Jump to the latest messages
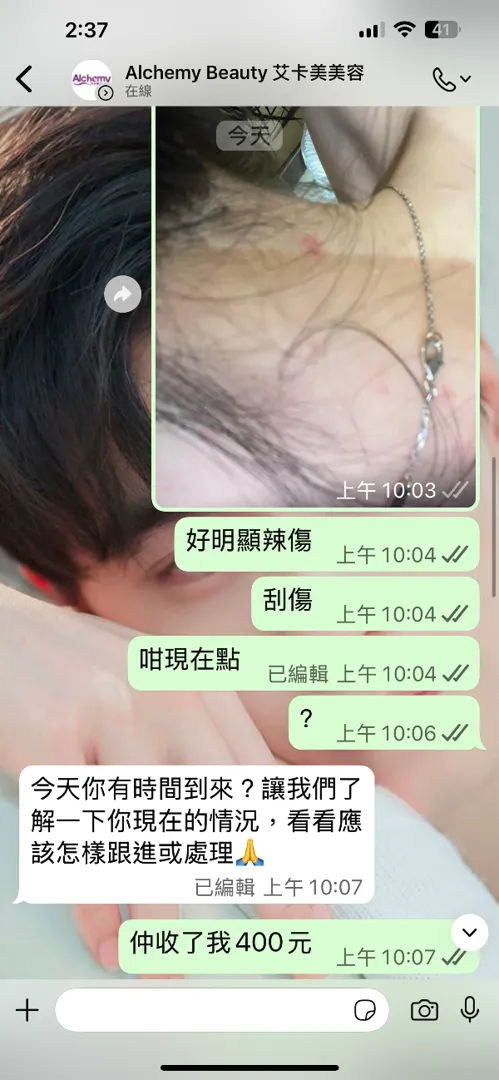This screenshot has width=499, height=1080. (x=469, y=933)
